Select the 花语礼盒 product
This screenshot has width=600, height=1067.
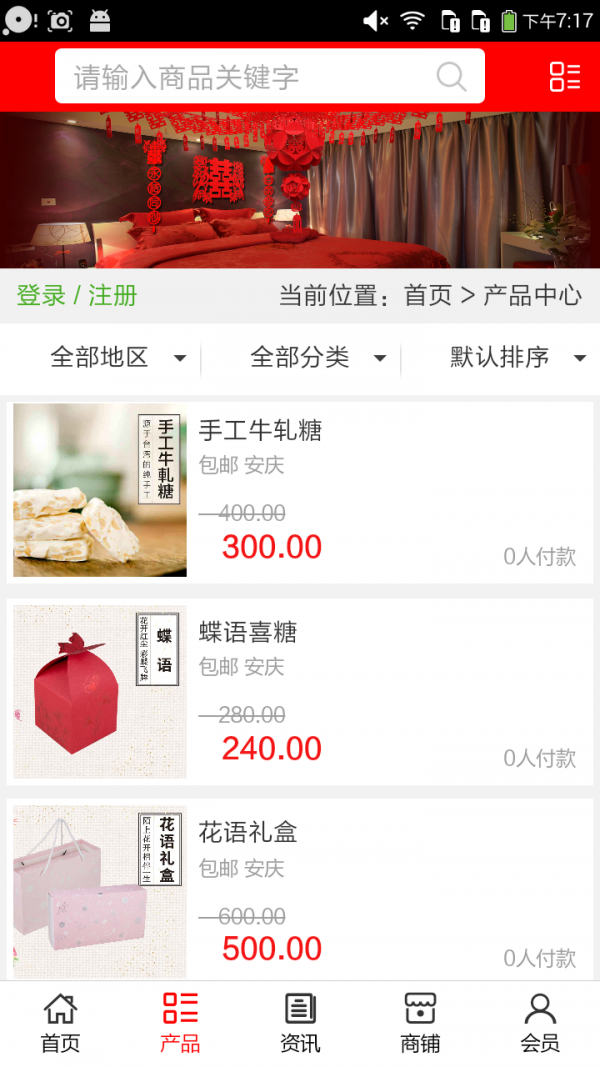tap(300, 892)
